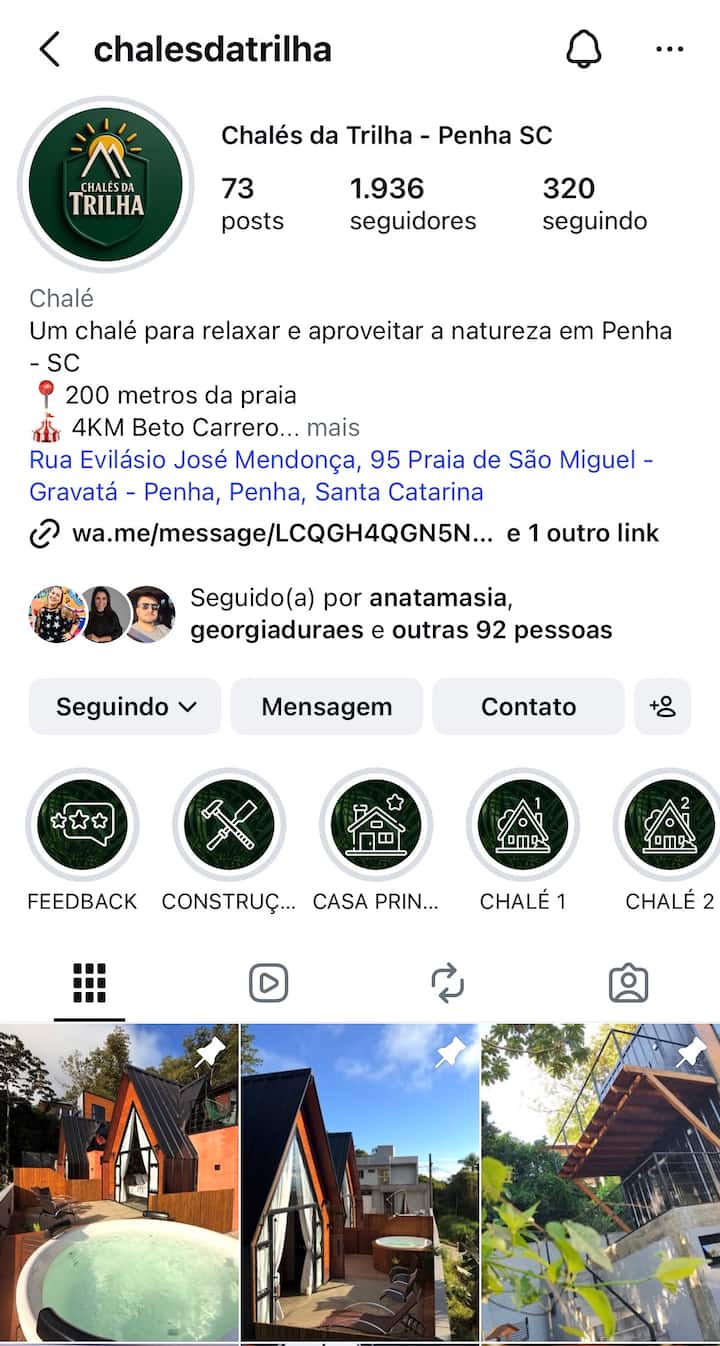This screenshot has height=1346, width=720.
Task: Tap the Contato button
Action: [528, 707]
